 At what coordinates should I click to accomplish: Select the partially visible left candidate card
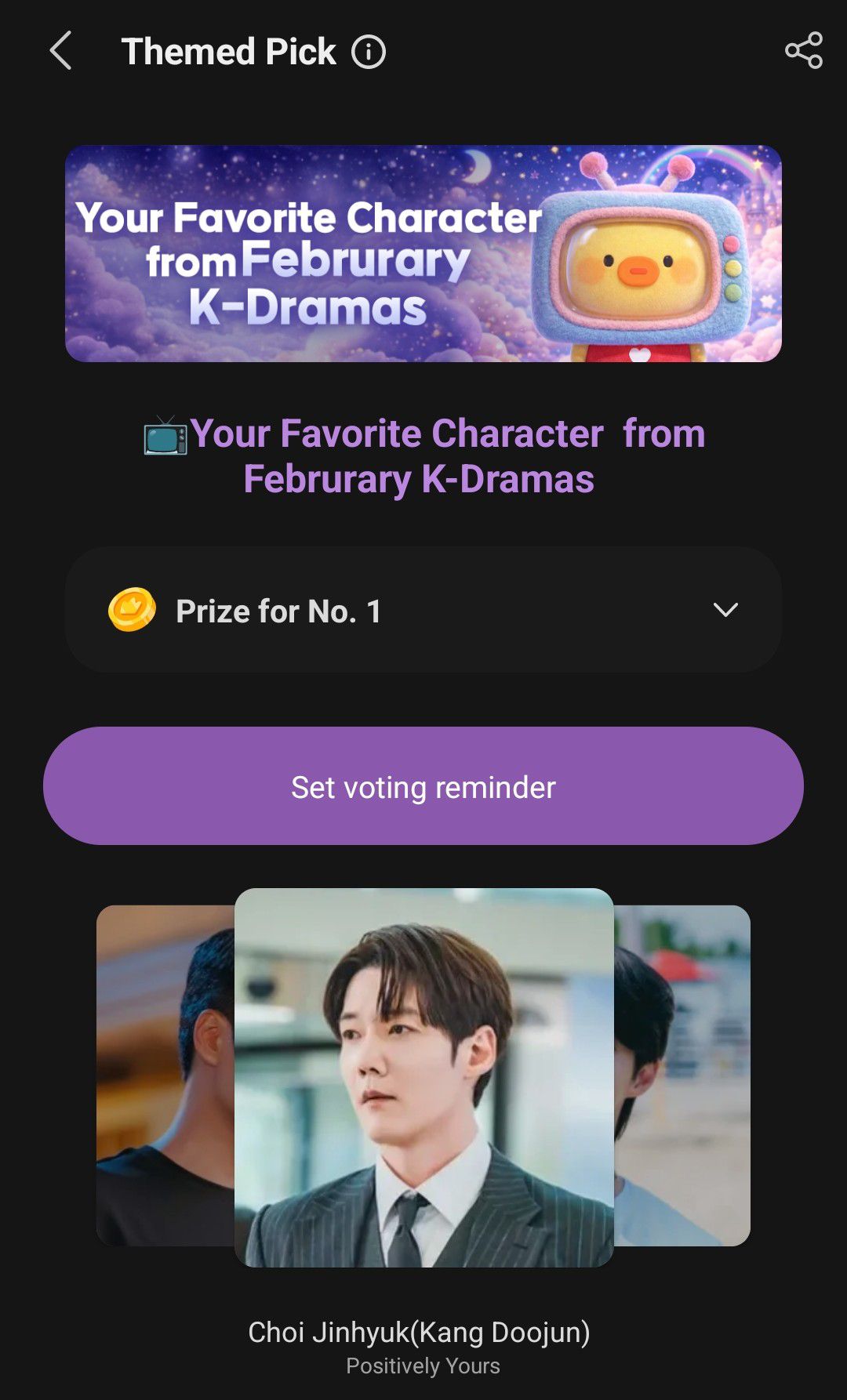[x=165, y=1075]
